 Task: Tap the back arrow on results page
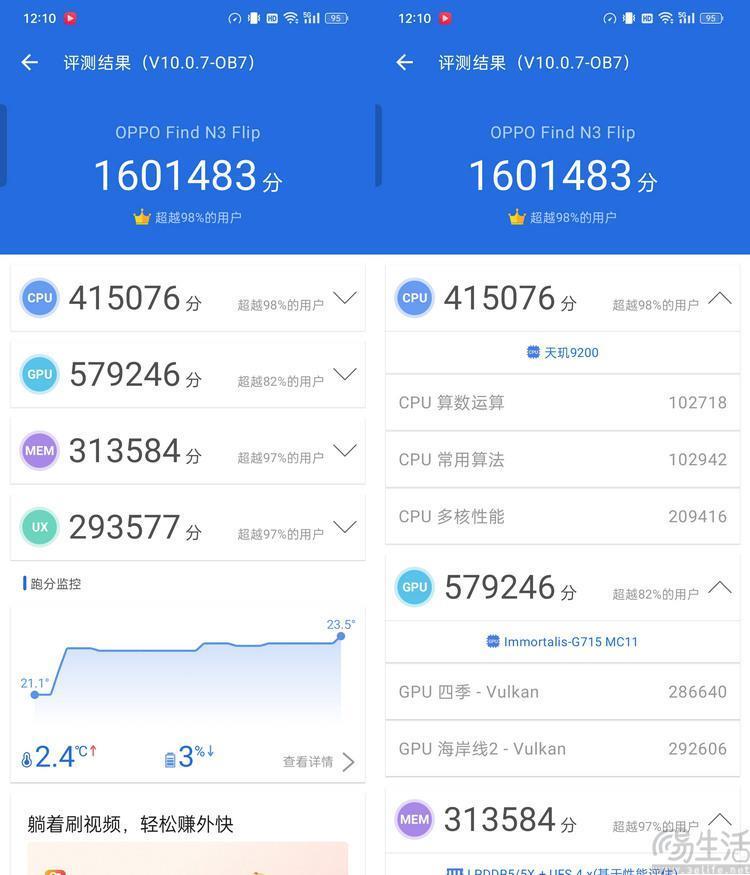pyautogui.click(x=28, y=62)
